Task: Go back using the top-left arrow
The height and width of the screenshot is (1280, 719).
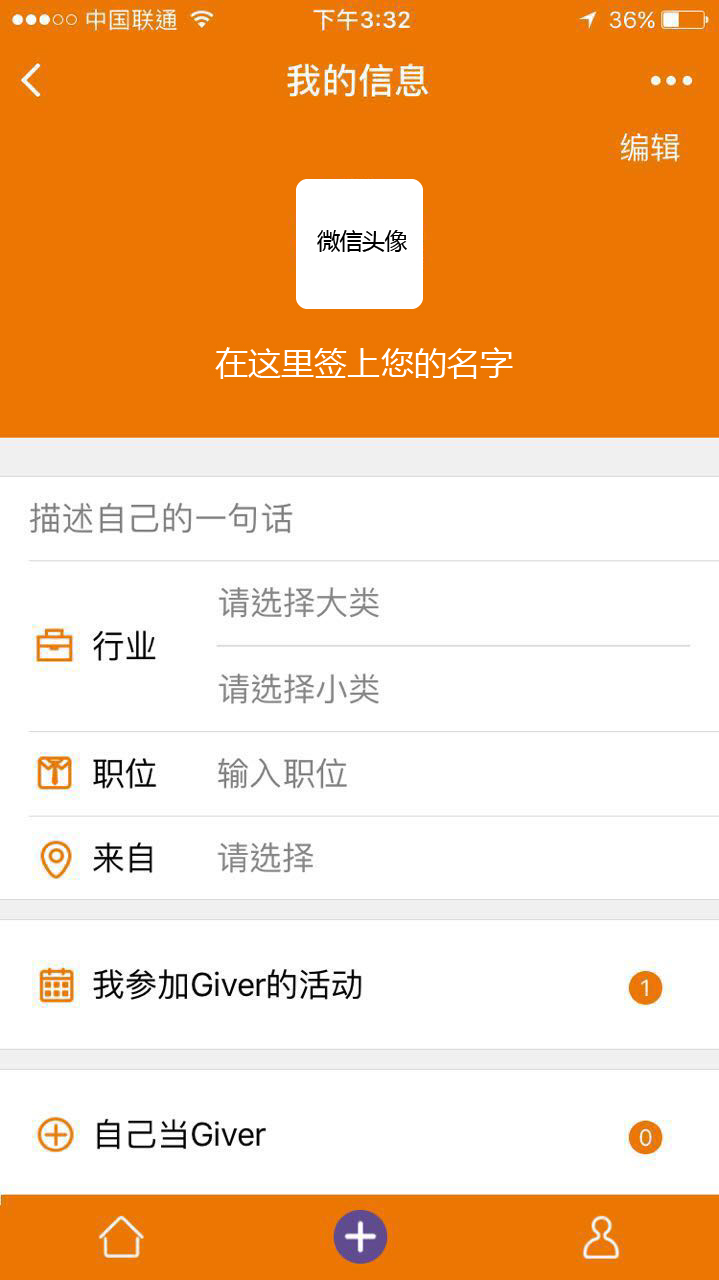Action: pyautogui.click(x=32, y=80)
